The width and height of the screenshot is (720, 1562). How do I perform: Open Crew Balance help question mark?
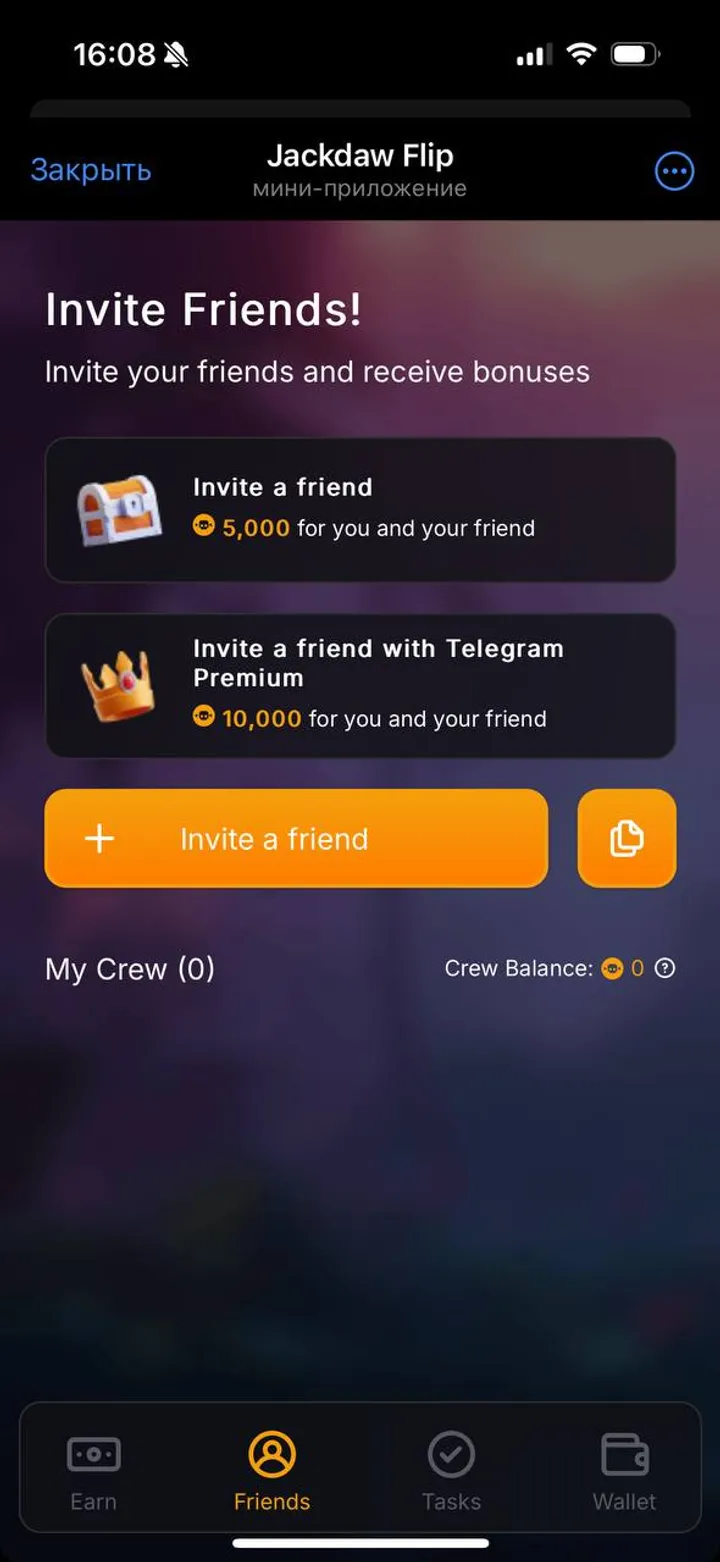(665, 968)
